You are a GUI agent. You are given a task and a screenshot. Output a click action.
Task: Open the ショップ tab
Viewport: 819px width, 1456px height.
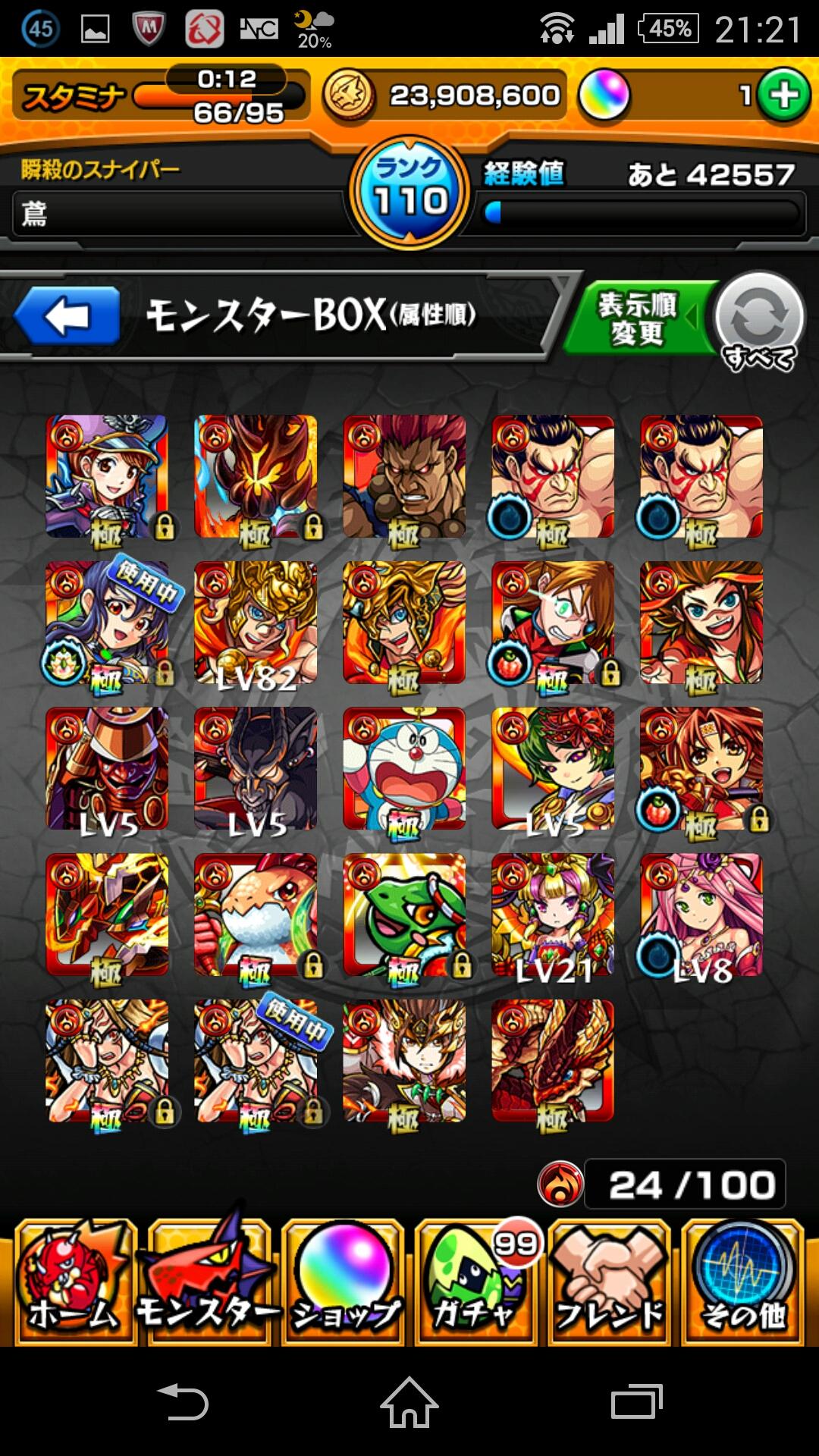[x=344, y=1283]
